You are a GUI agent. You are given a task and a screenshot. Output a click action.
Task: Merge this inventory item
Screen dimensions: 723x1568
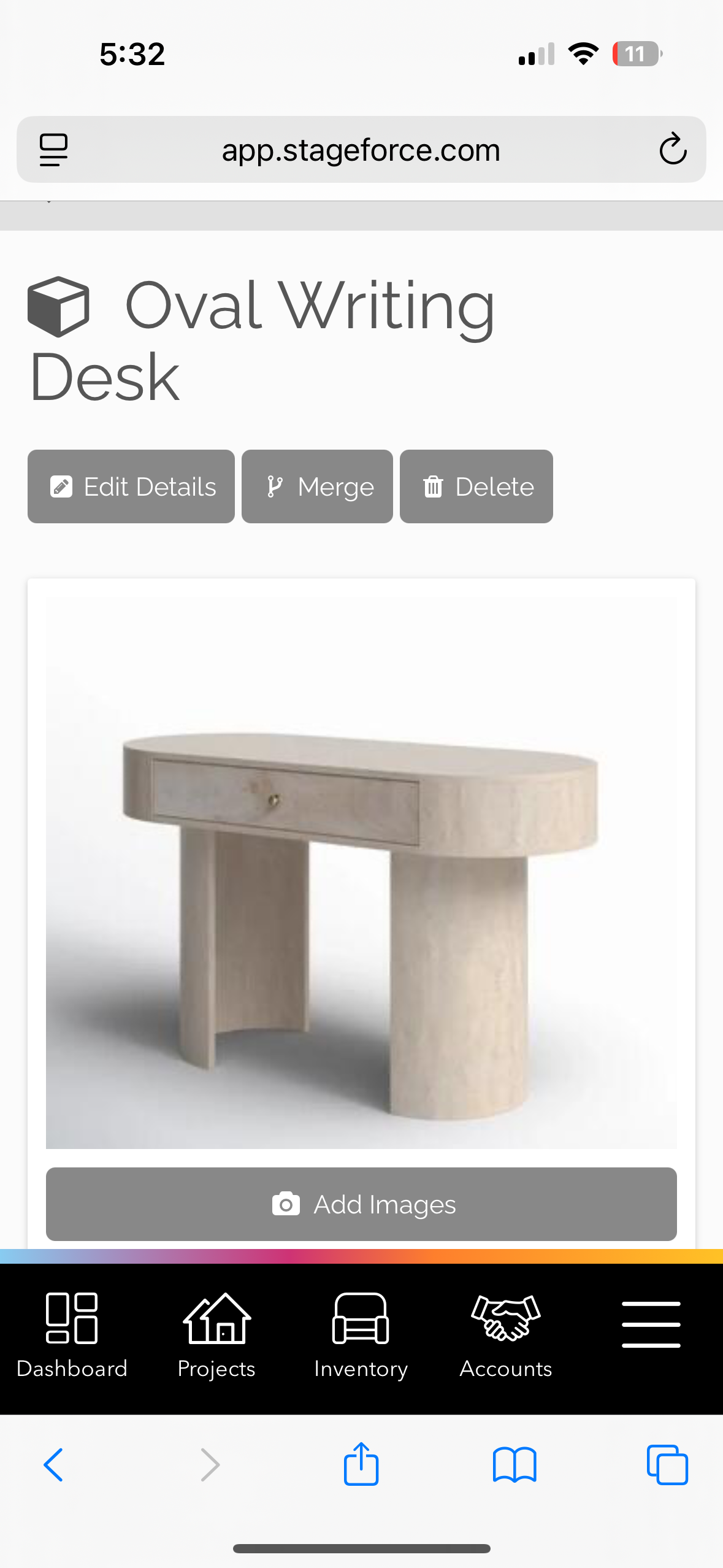pos(317,486)
